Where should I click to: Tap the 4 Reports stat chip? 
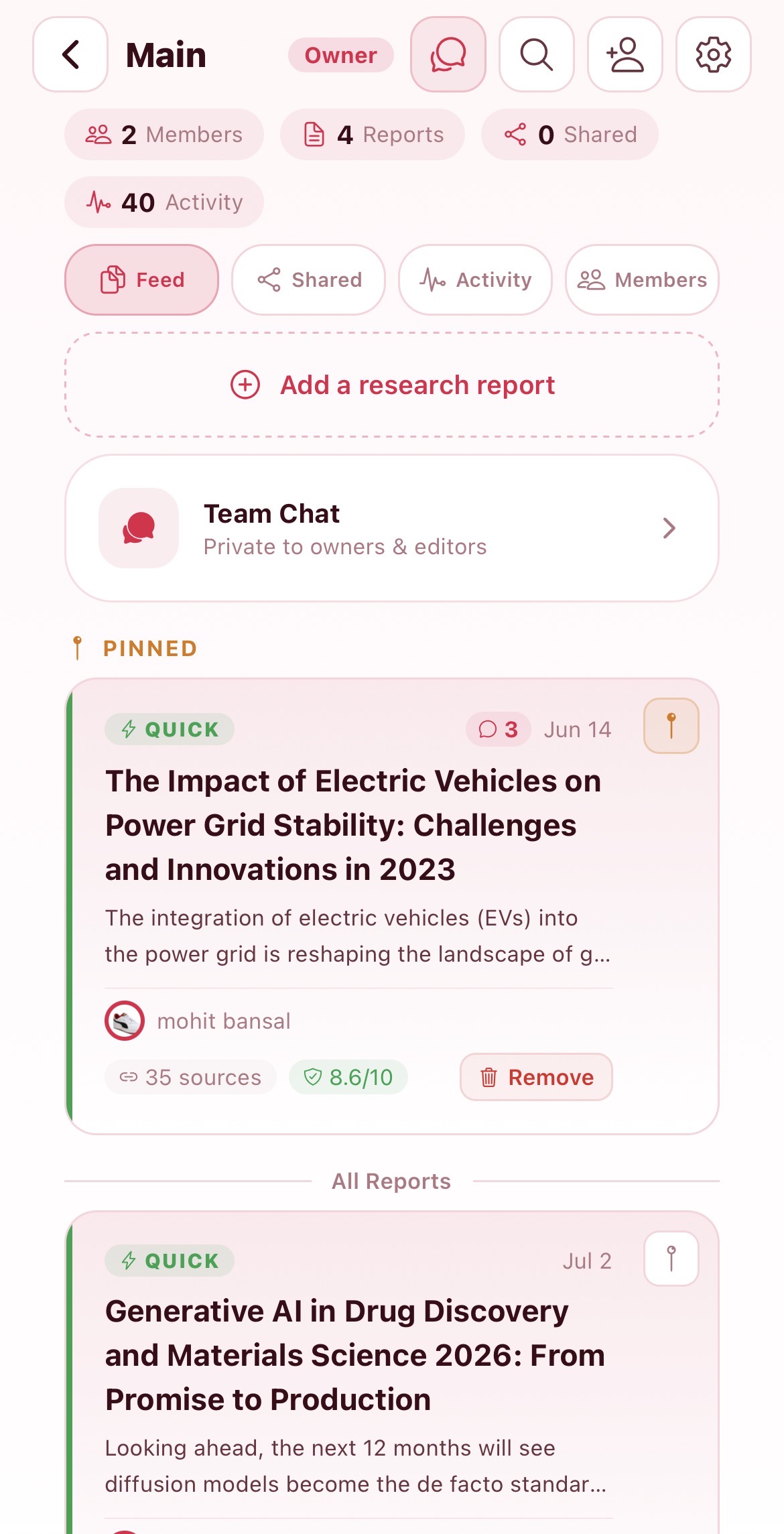pyautogui.click(x=373, y=135)
